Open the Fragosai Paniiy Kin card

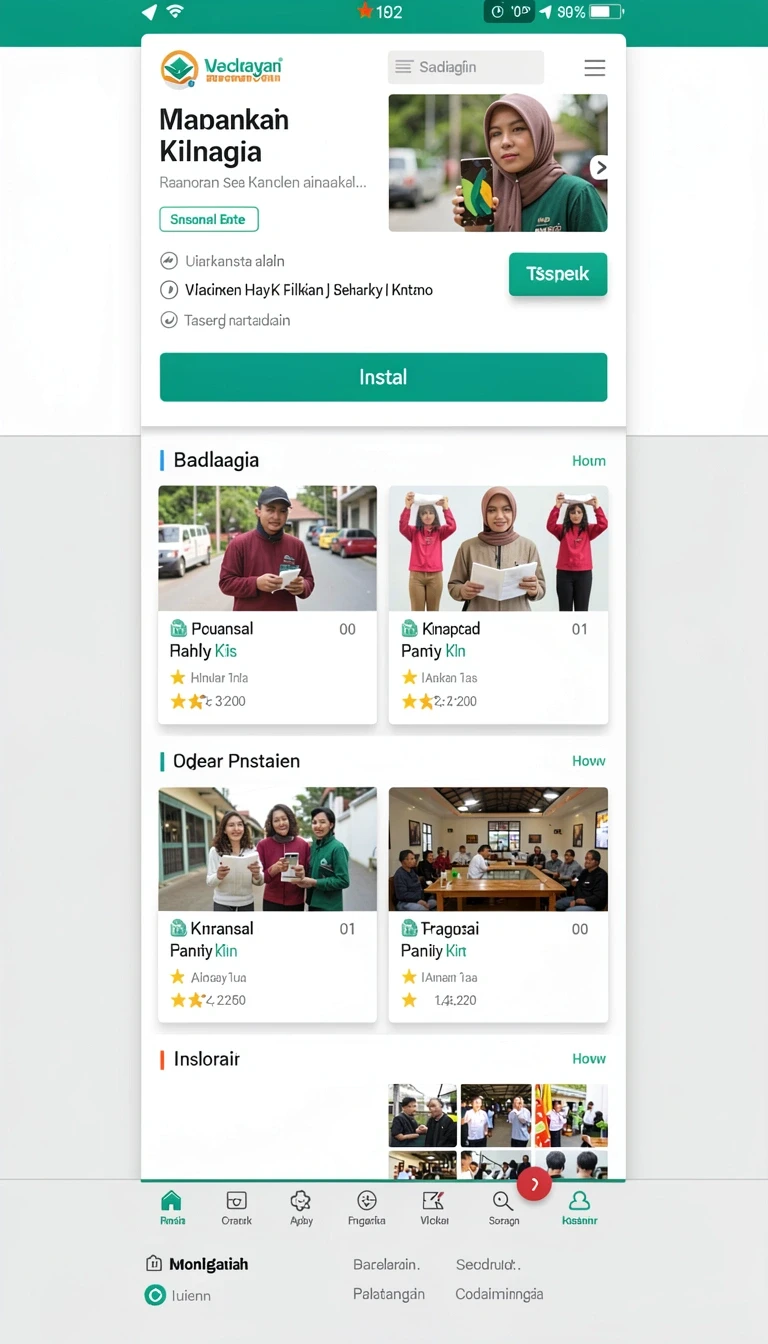coord(498,904)
